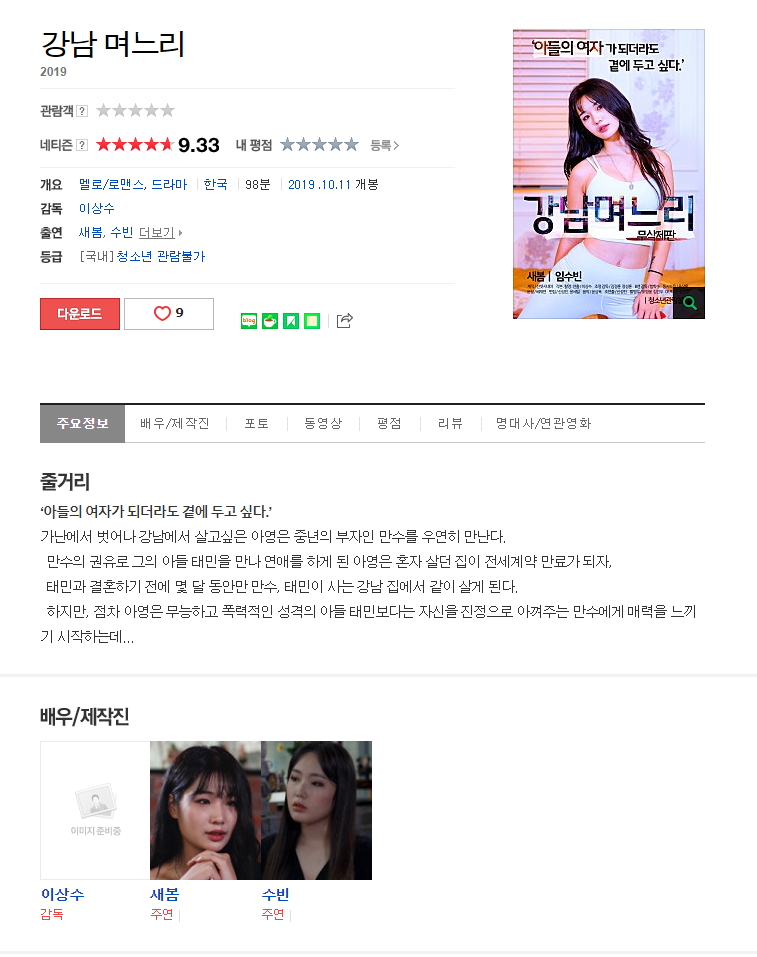The image size is (757, 957).
Task: Open the 명대사/연관영화 tab
Action: (x=543, y=423)
